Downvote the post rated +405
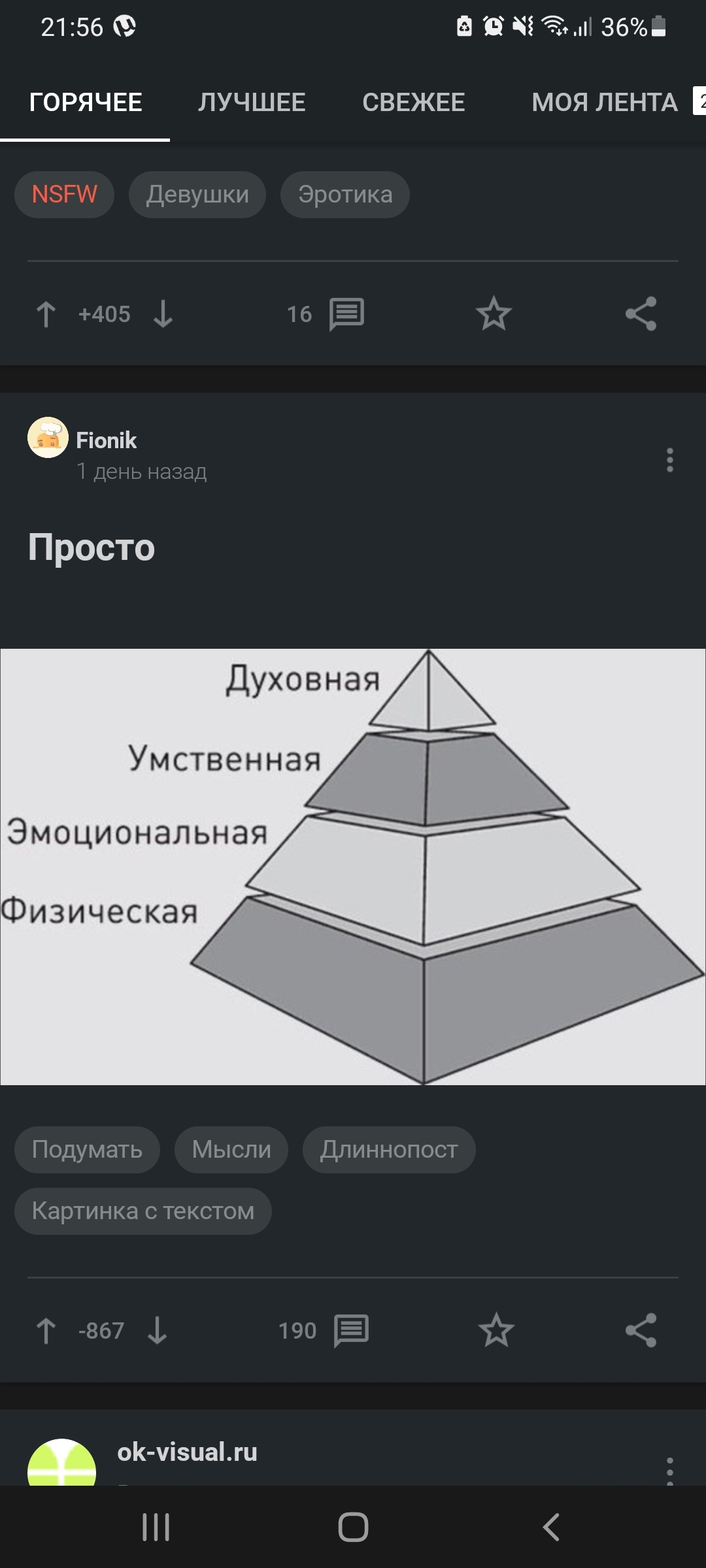The image size is (706, 1568). coord(163,314)
